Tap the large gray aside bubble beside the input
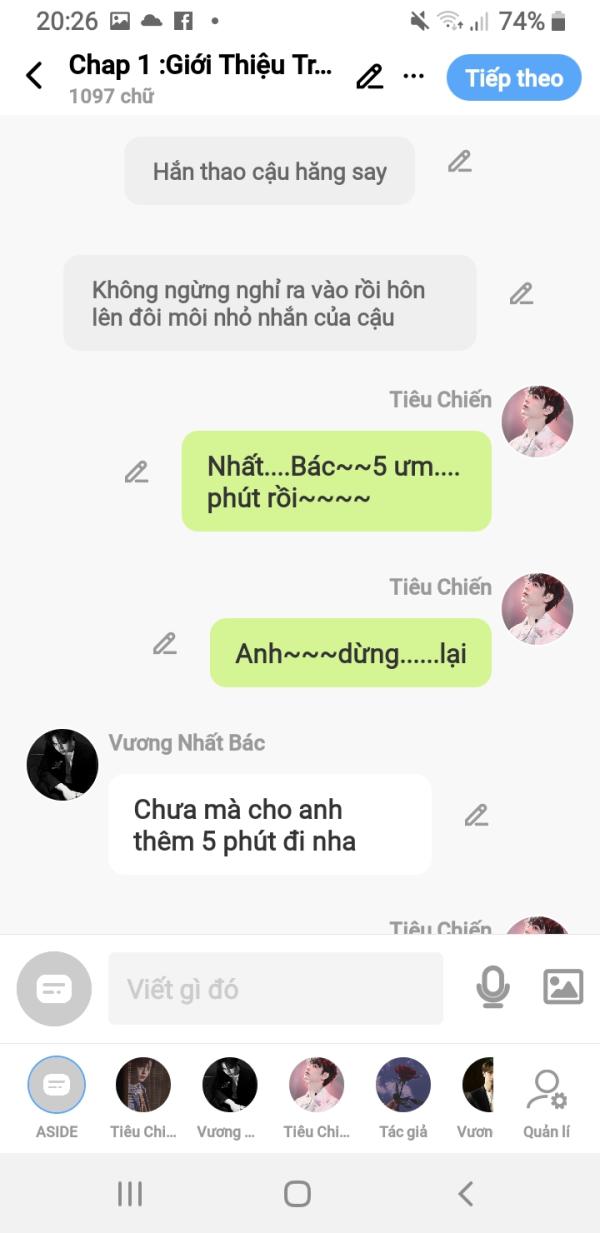 coord(54,989)
